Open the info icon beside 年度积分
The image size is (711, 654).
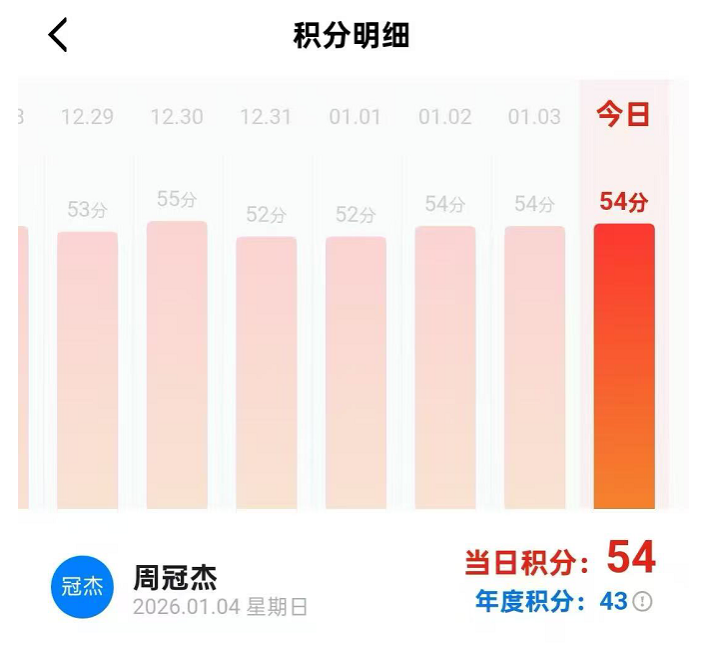click(642, 601)
